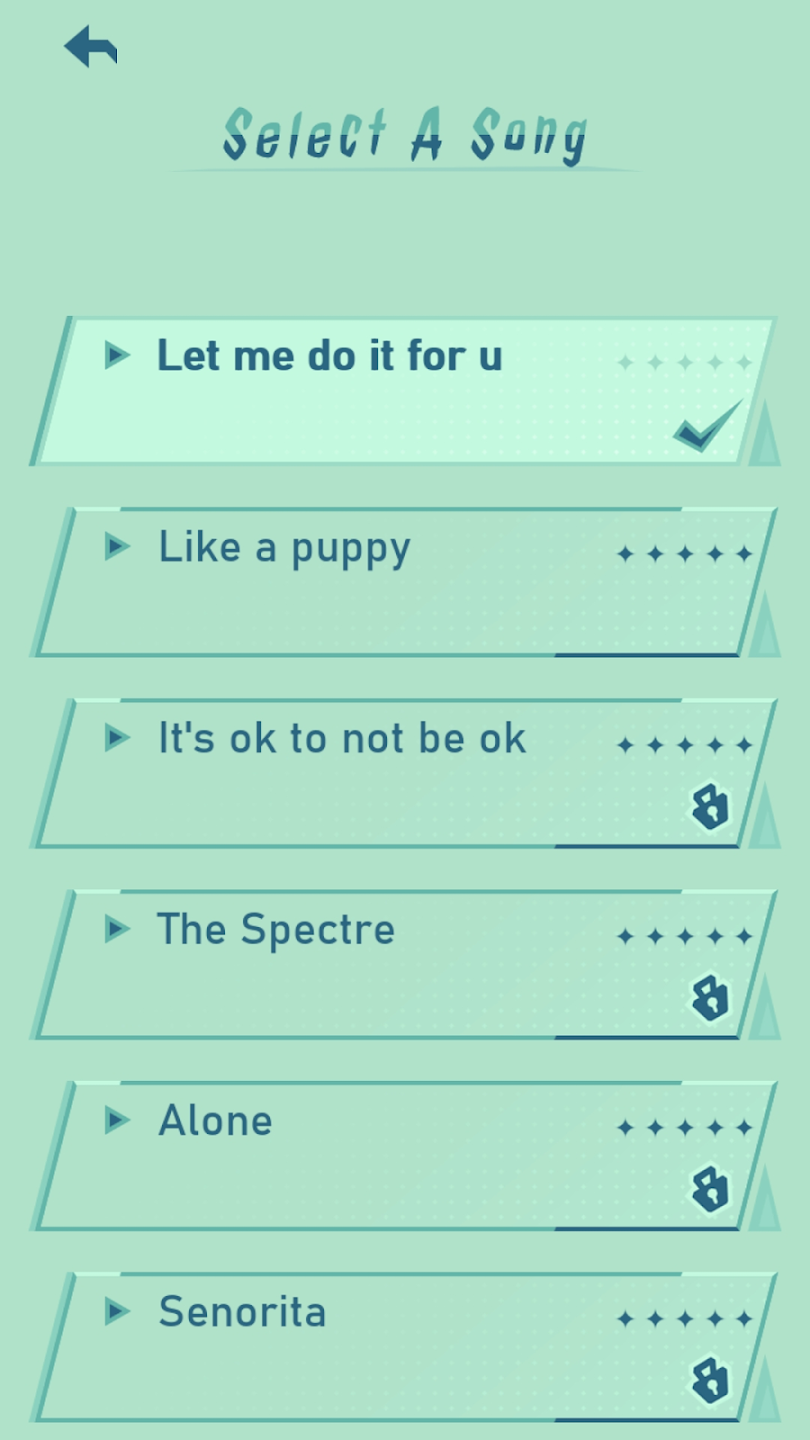
Task: Preview Let me do it for u
Action: click(x=118, y=355)
